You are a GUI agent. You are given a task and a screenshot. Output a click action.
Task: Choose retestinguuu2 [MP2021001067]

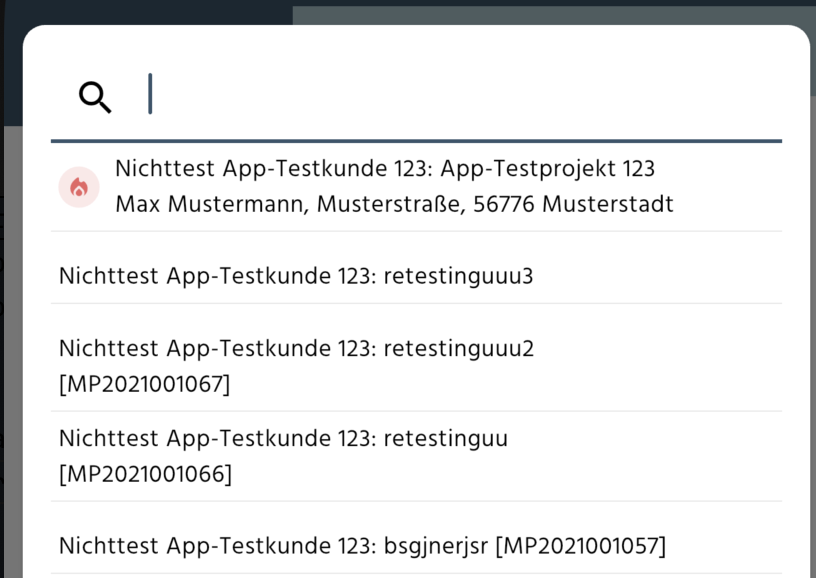click(296, 365)
